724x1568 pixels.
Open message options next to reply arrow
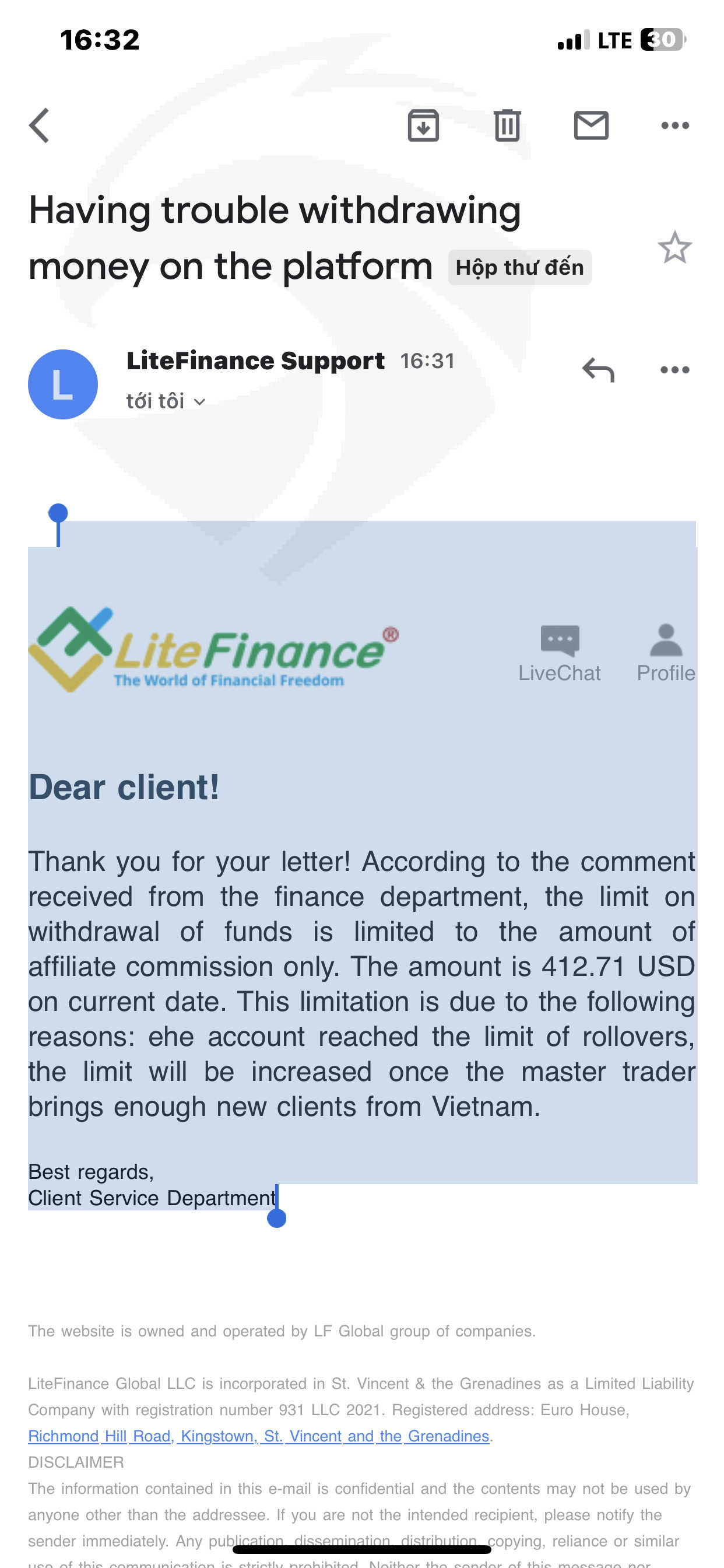[x=674, y=369]
